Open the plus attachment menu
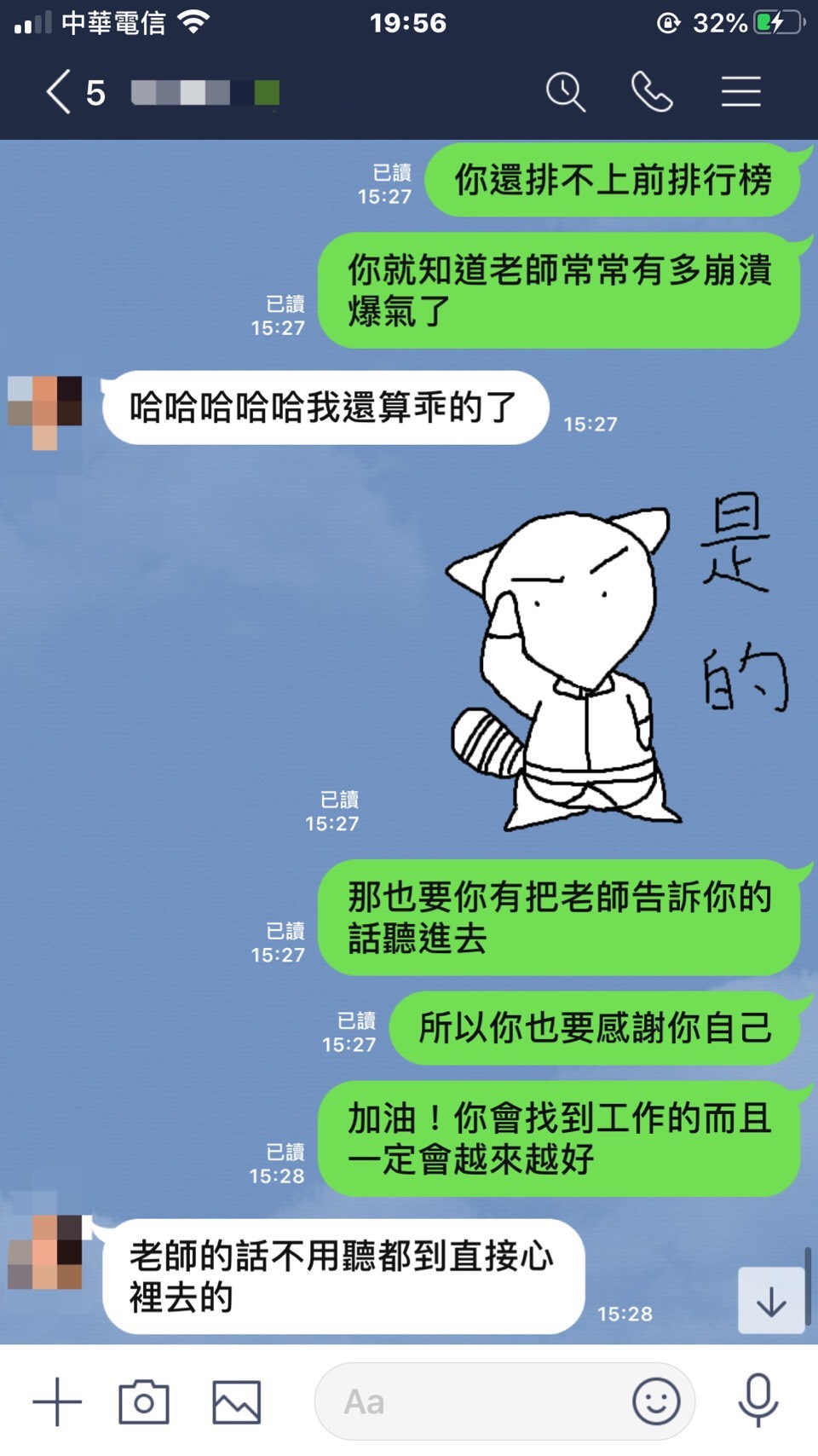 click(x=57, y=1401)
